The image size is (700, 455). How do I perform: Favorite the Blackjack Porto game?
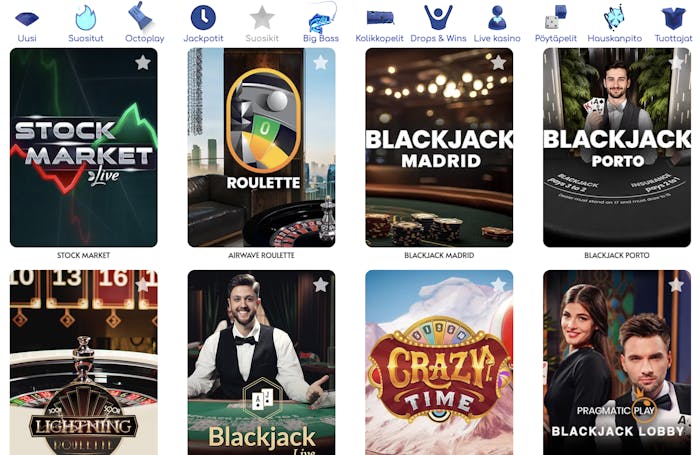[676, 62]
